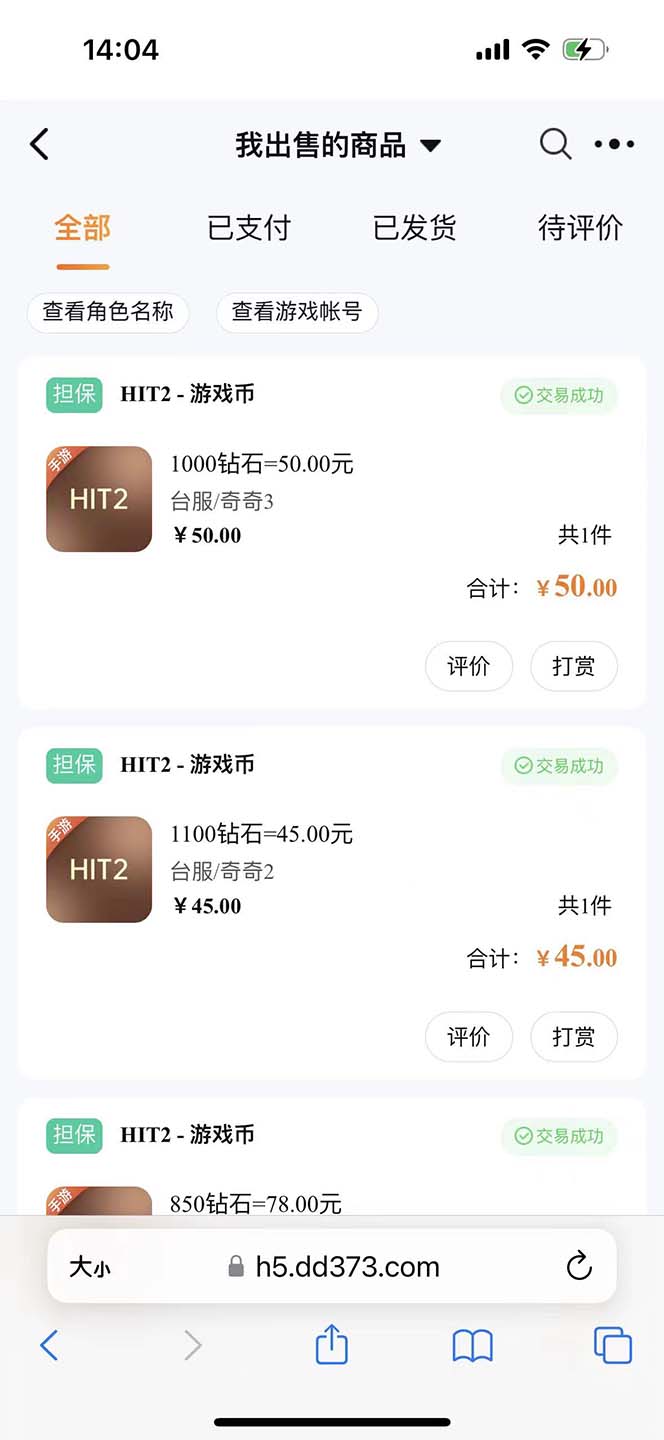This screenshot has width=664, height=1440.
Task: Open Safari's share sheet
Action: click(332, 1345)
